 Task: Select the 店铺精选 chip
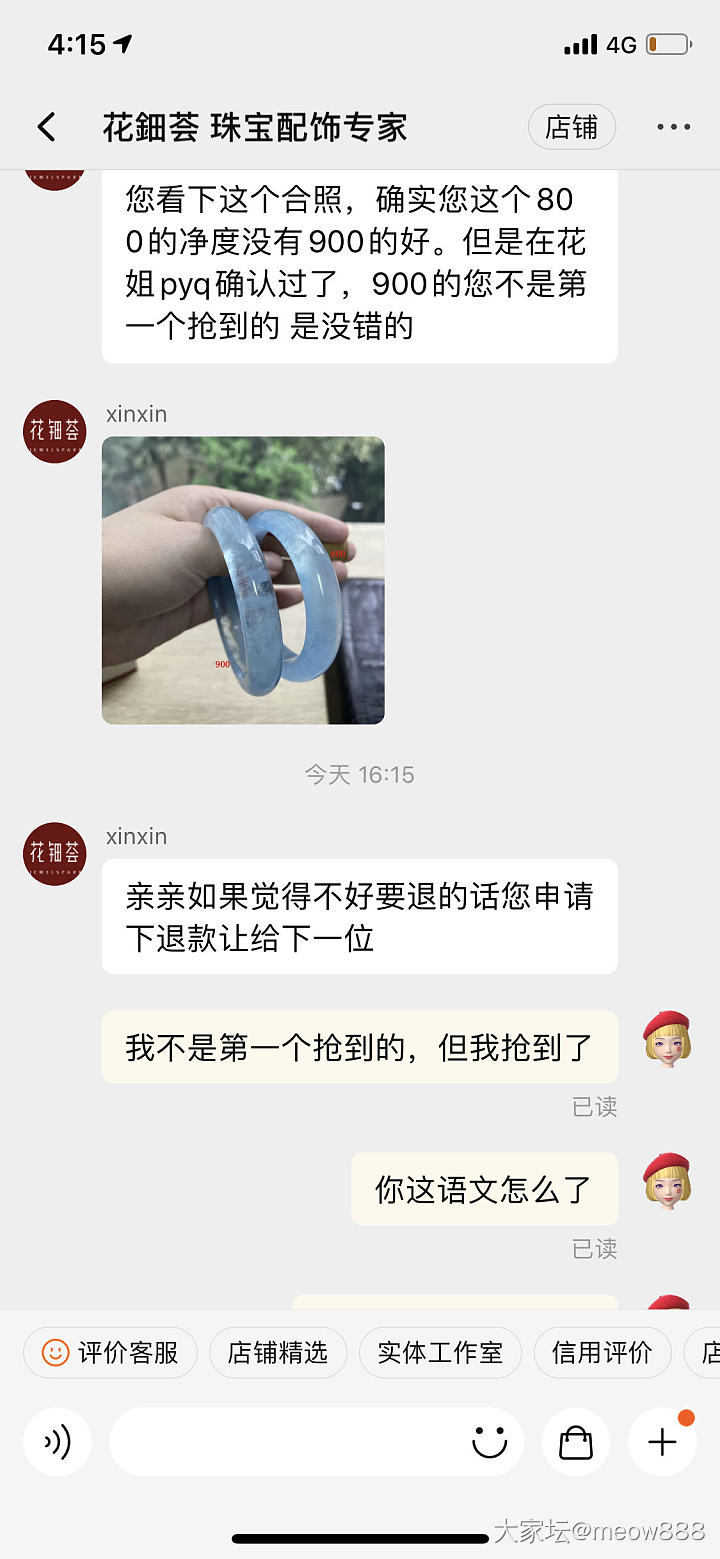click(278, 1353)
